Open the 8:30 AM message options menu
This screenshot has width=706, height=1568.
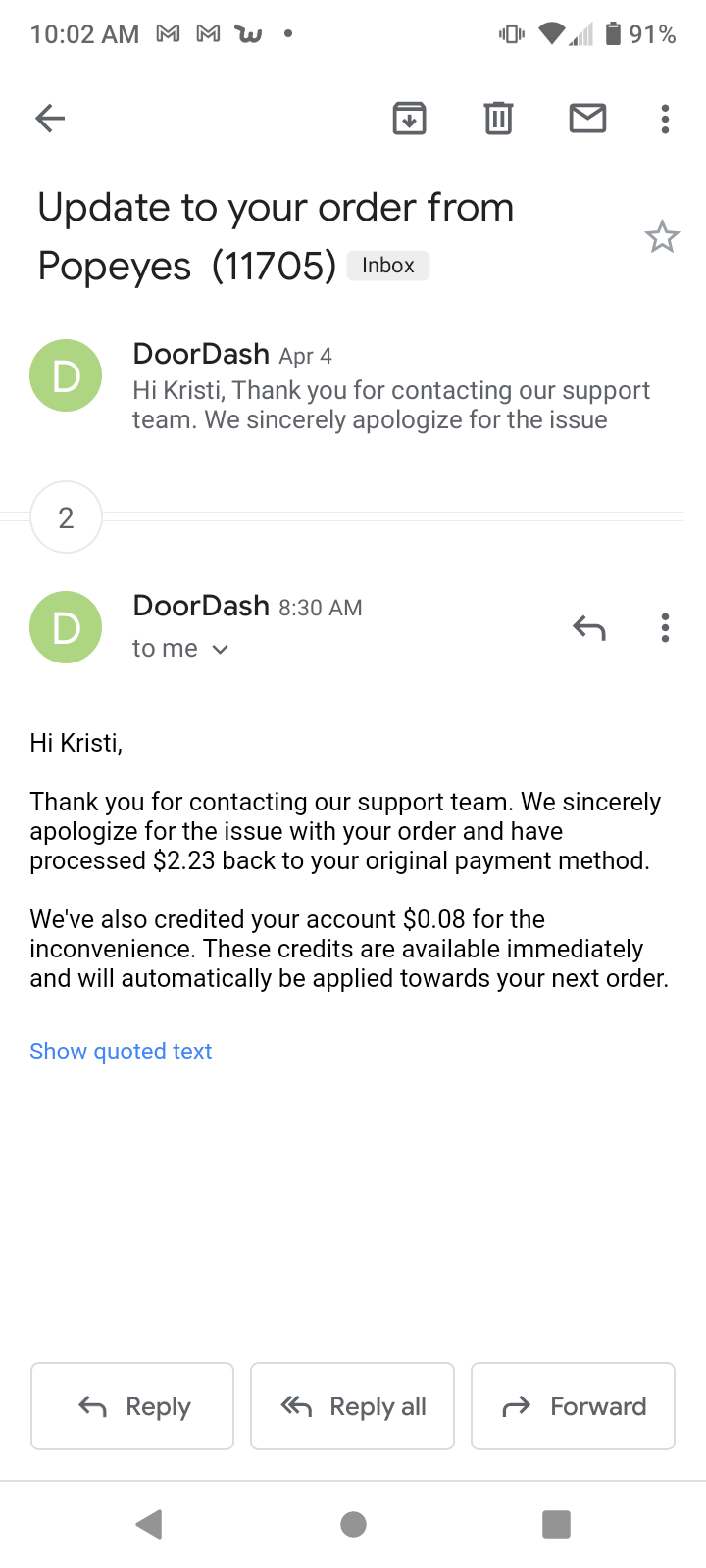tap(665, 627)
